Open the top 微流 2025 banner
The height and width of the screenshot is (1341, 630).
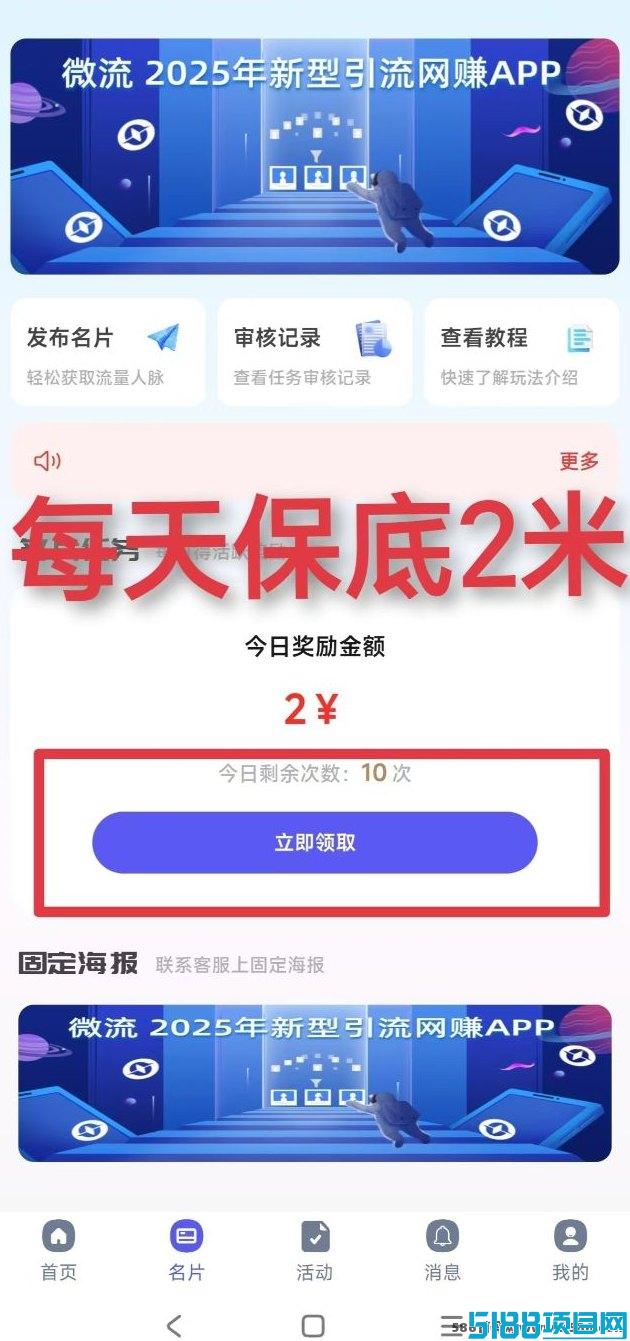point(314,156)
